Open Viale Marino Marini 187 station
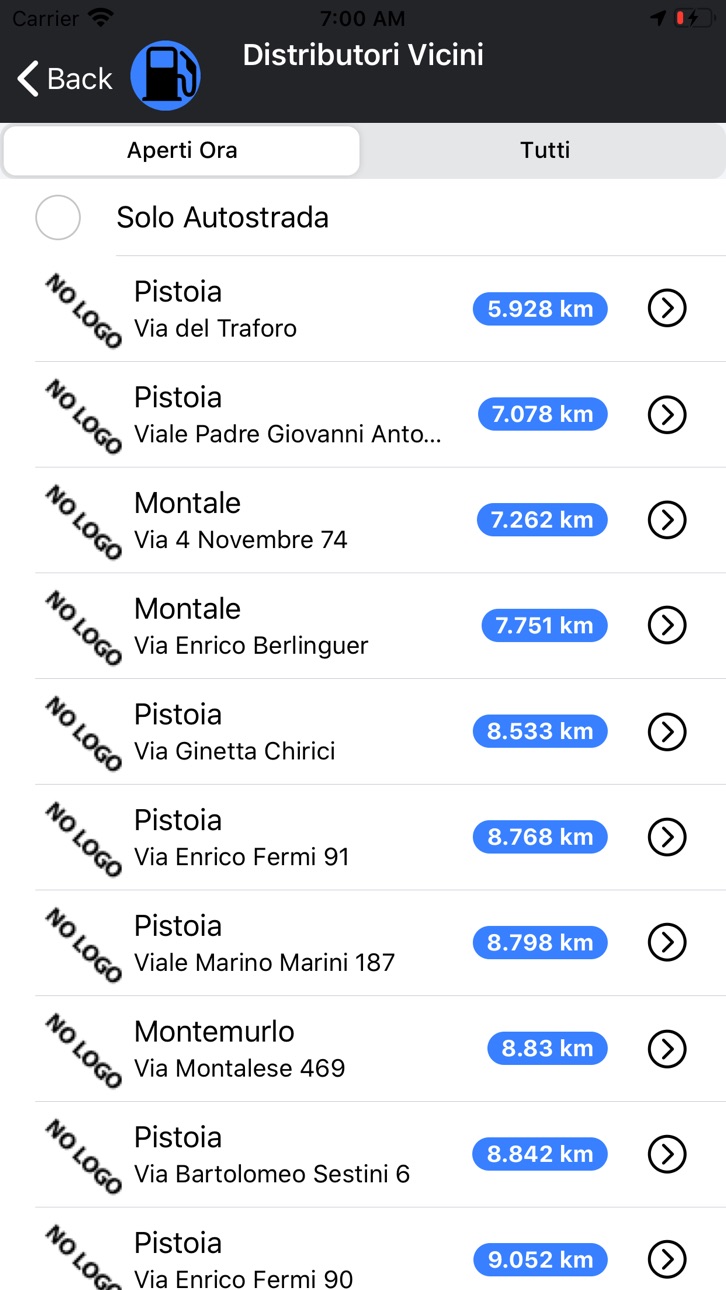Screen dimensions: 726x1290 [x=380, y=943]
